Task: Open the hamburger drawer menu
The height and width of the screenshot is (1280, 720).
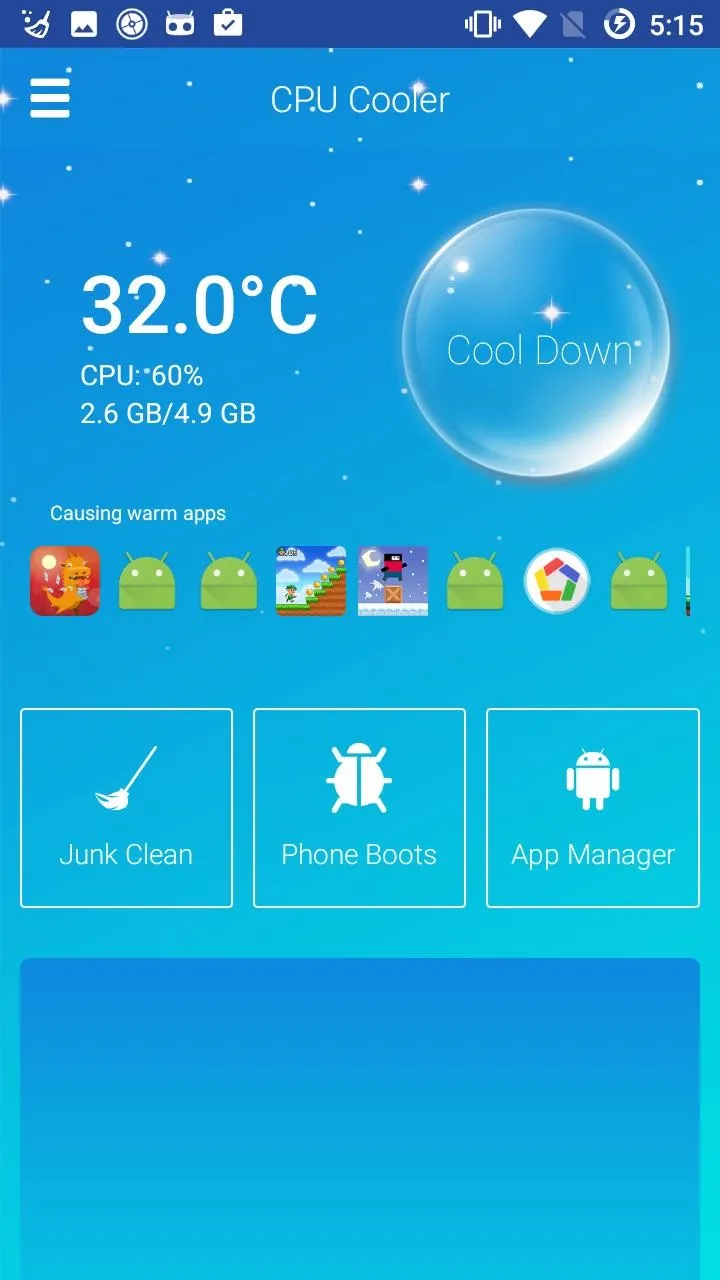Action: (50, 98)
